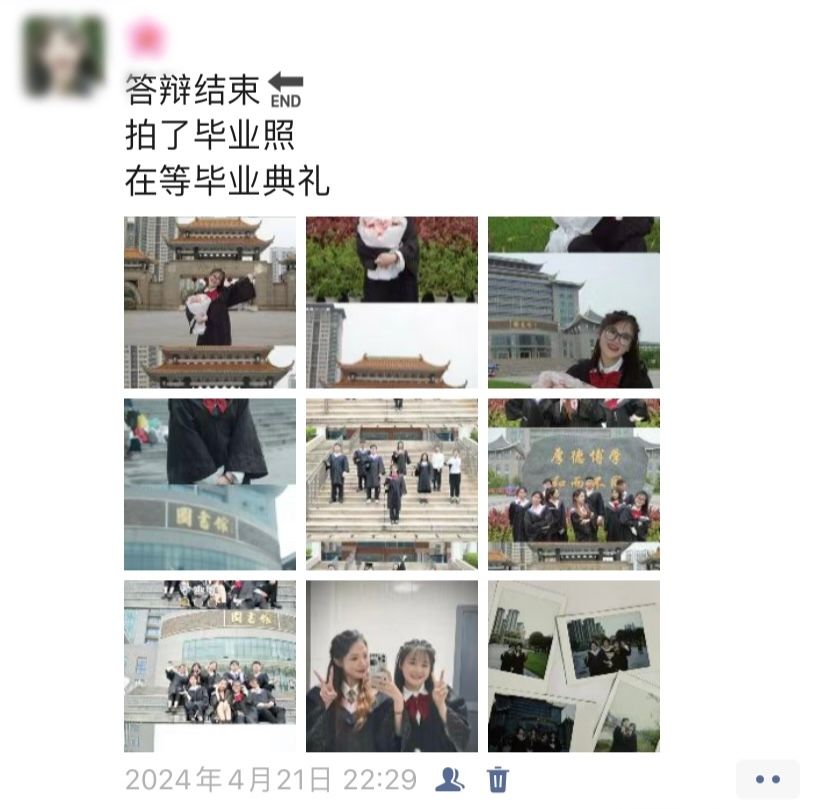828x809 pixels.
Task: View the group photo on the stairs
Action: click(x=392, y=484)
